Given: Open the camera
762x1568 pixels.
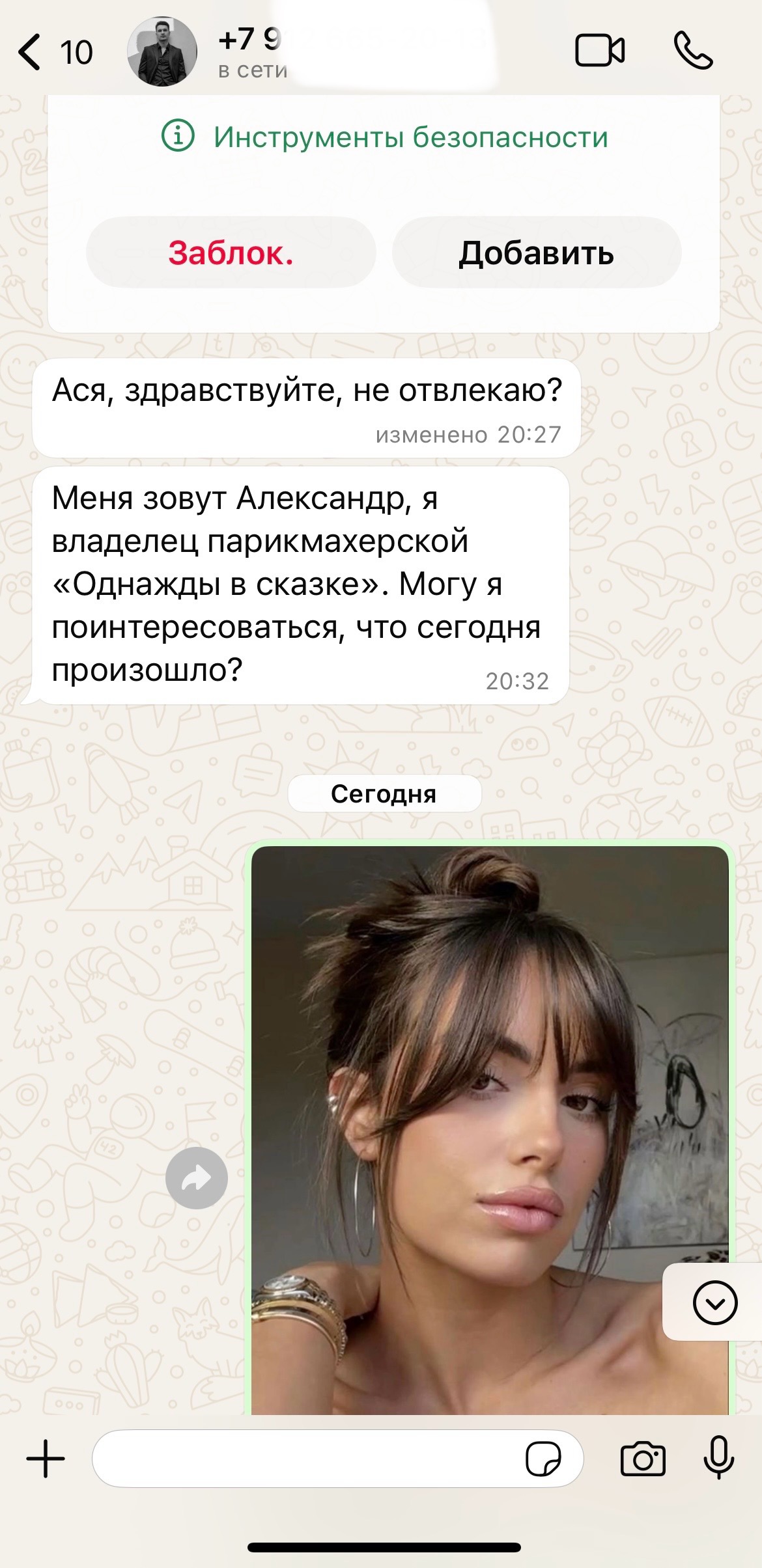Looking at the screenshot, I should pos(643,1459).
